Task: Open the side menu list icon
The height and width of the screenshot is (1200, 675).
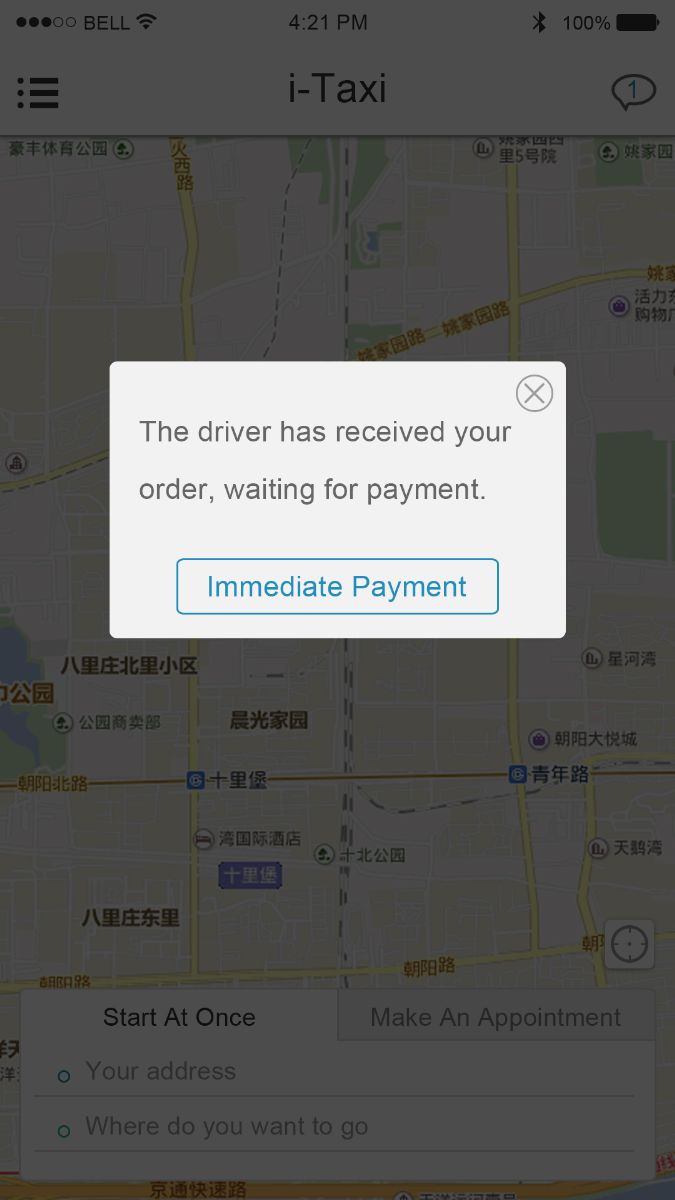Action: 38,92
